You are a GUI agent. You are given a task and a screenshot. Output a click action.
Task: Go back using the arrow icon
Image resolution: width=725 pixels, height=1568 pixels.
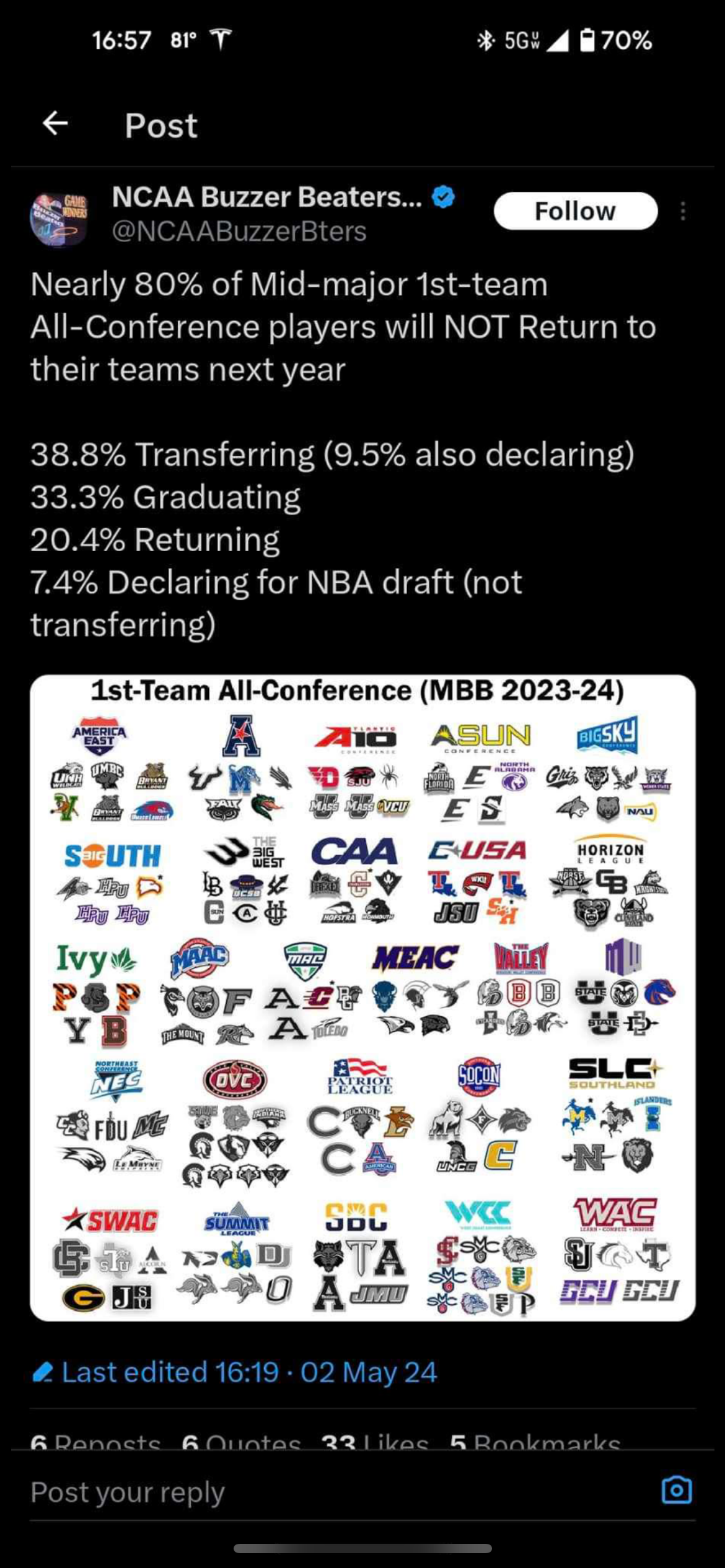point(55,123)
